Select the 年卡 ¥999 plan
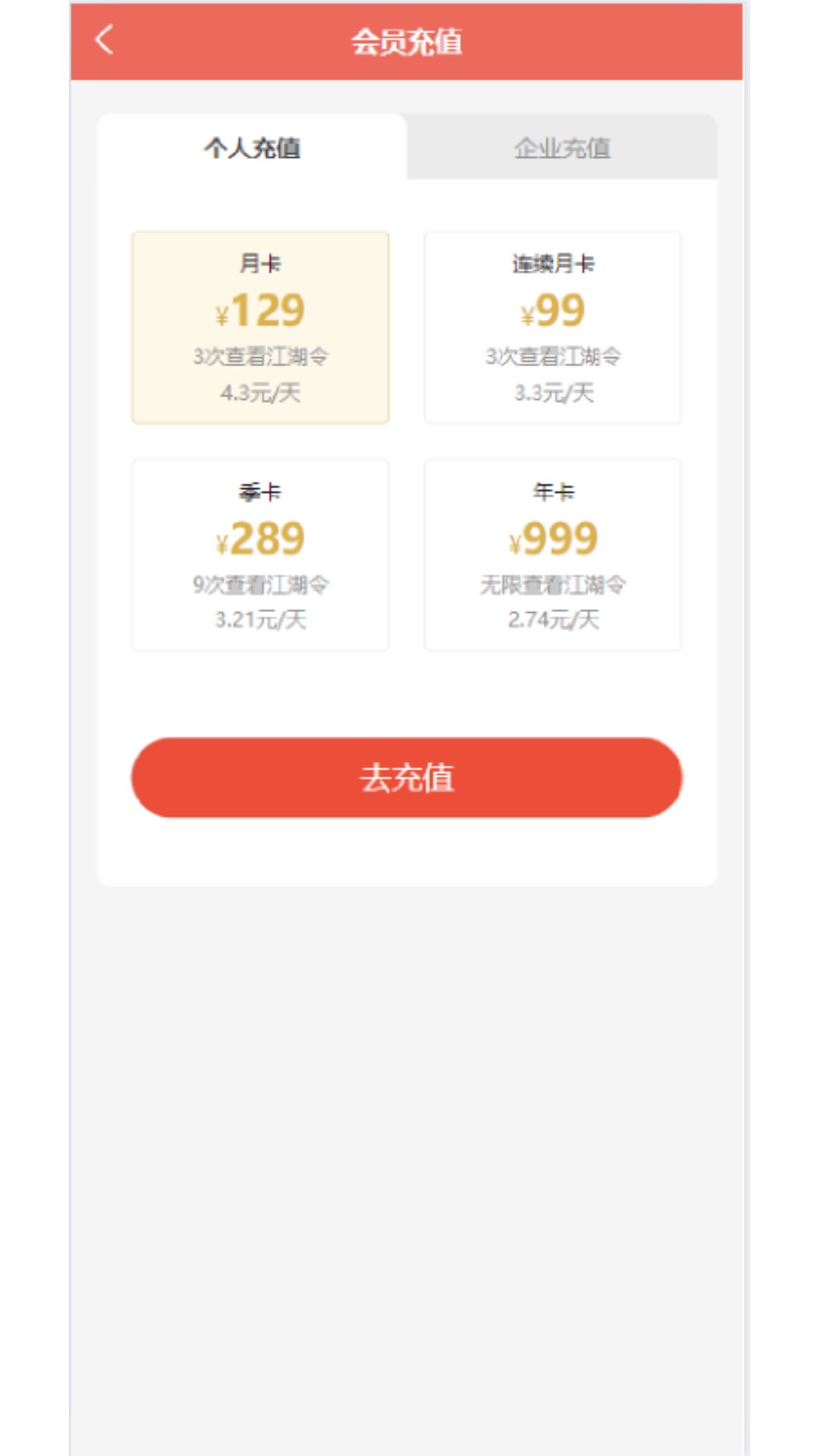Screen dimensions: 819x1456 click(553, 554)
